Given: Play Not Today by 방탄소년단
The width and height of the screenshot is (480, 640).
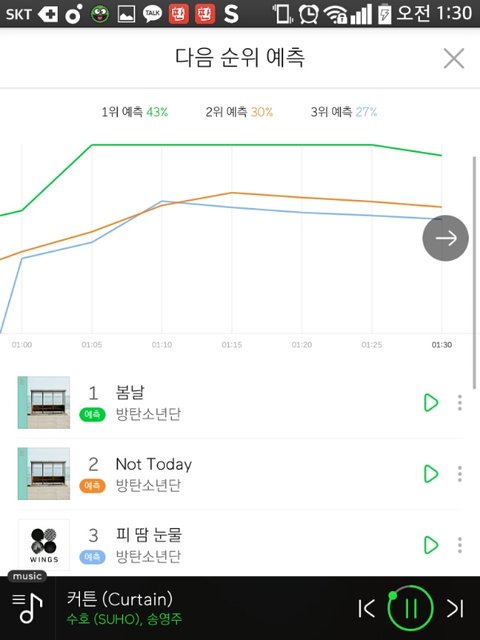Looking at the screenshot, I should tap(431, 474).
